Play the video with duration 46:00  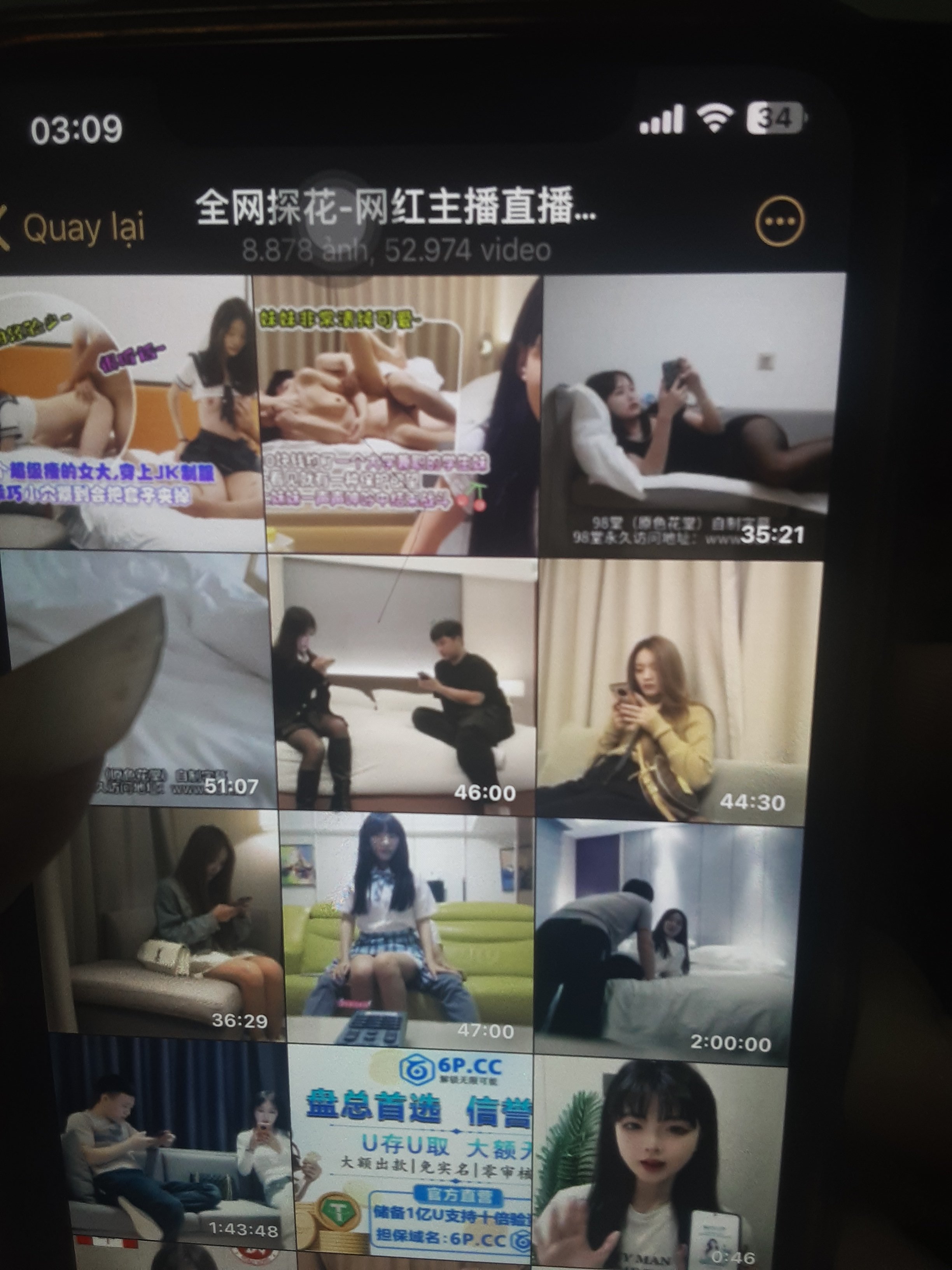pos(404,683)
